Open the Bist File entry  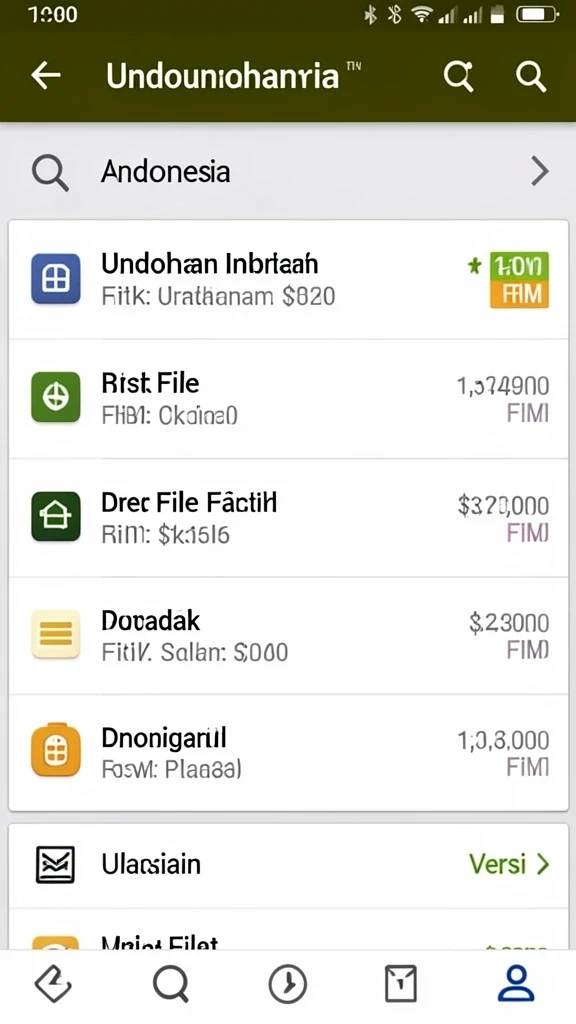click(288, 398)
